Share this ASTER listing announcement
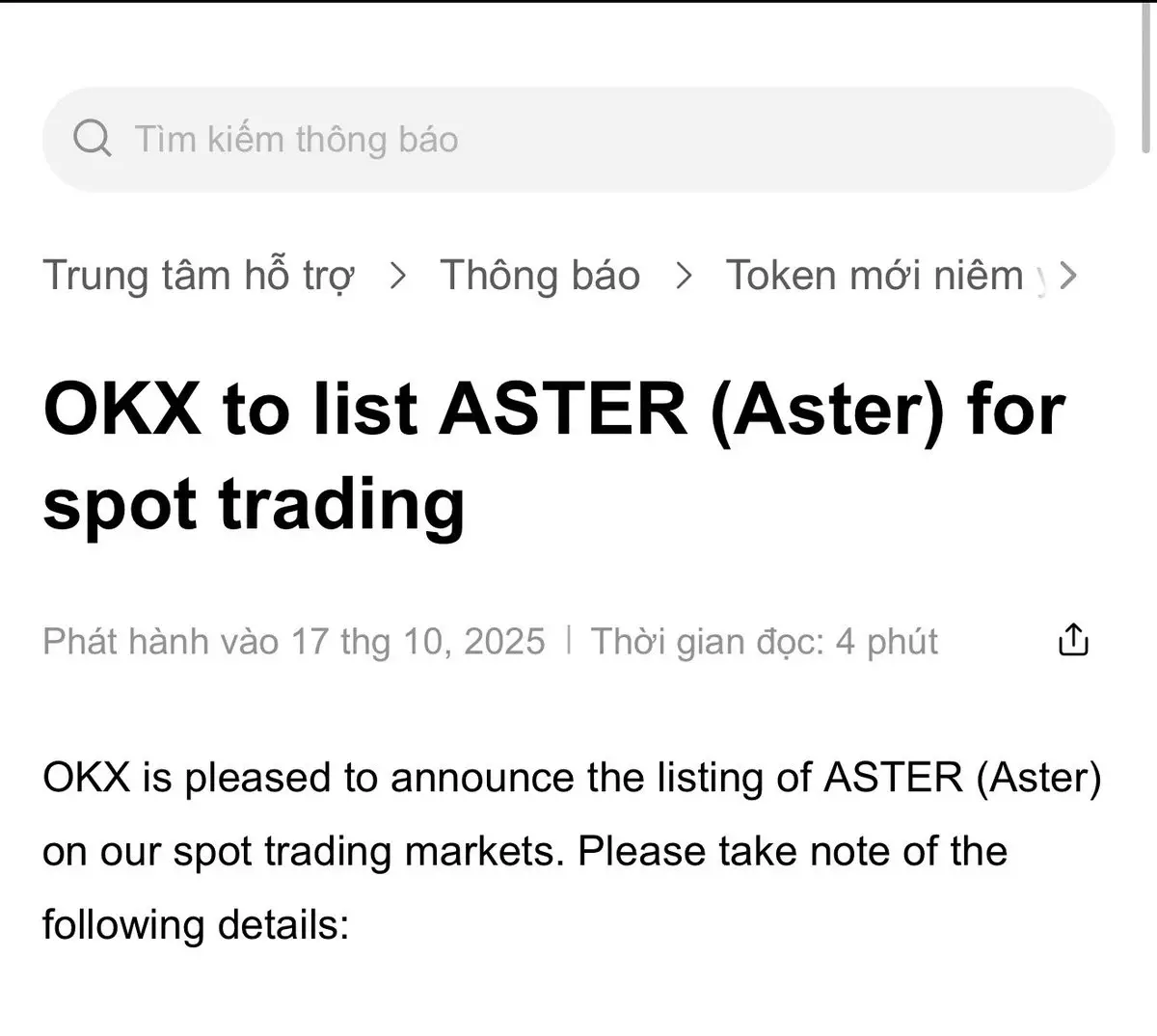 1073,640
